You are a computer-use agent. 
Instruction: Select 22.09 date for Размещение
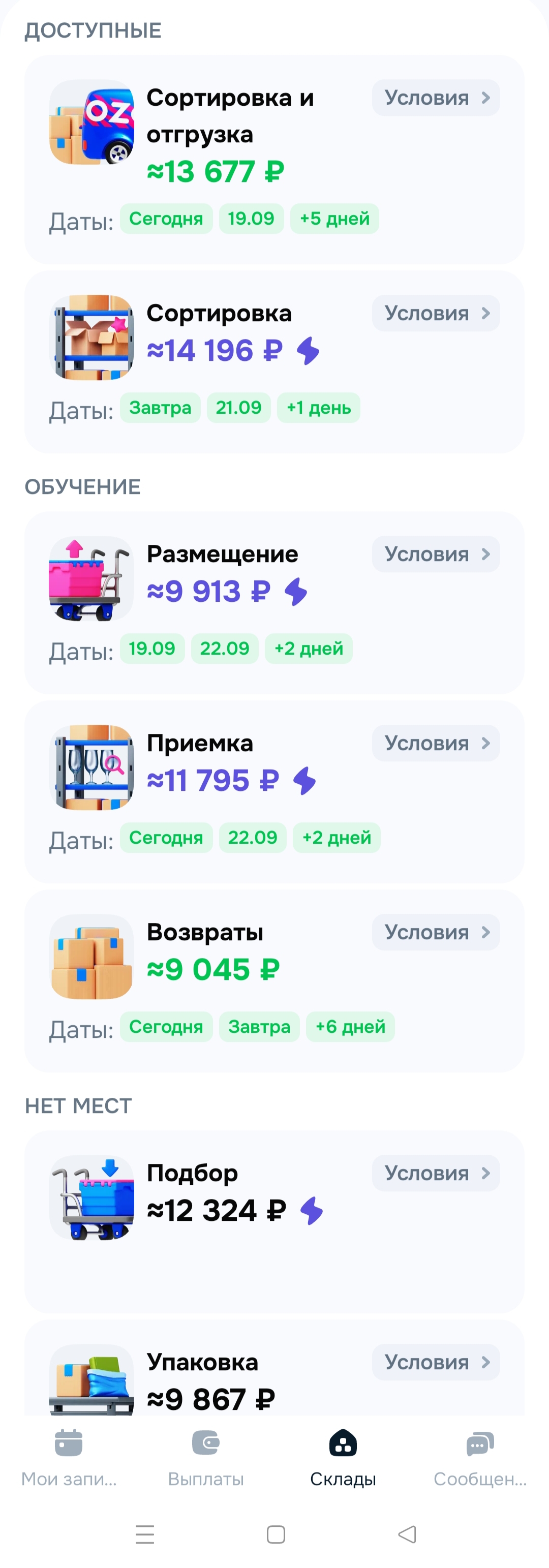click(225, 648)
